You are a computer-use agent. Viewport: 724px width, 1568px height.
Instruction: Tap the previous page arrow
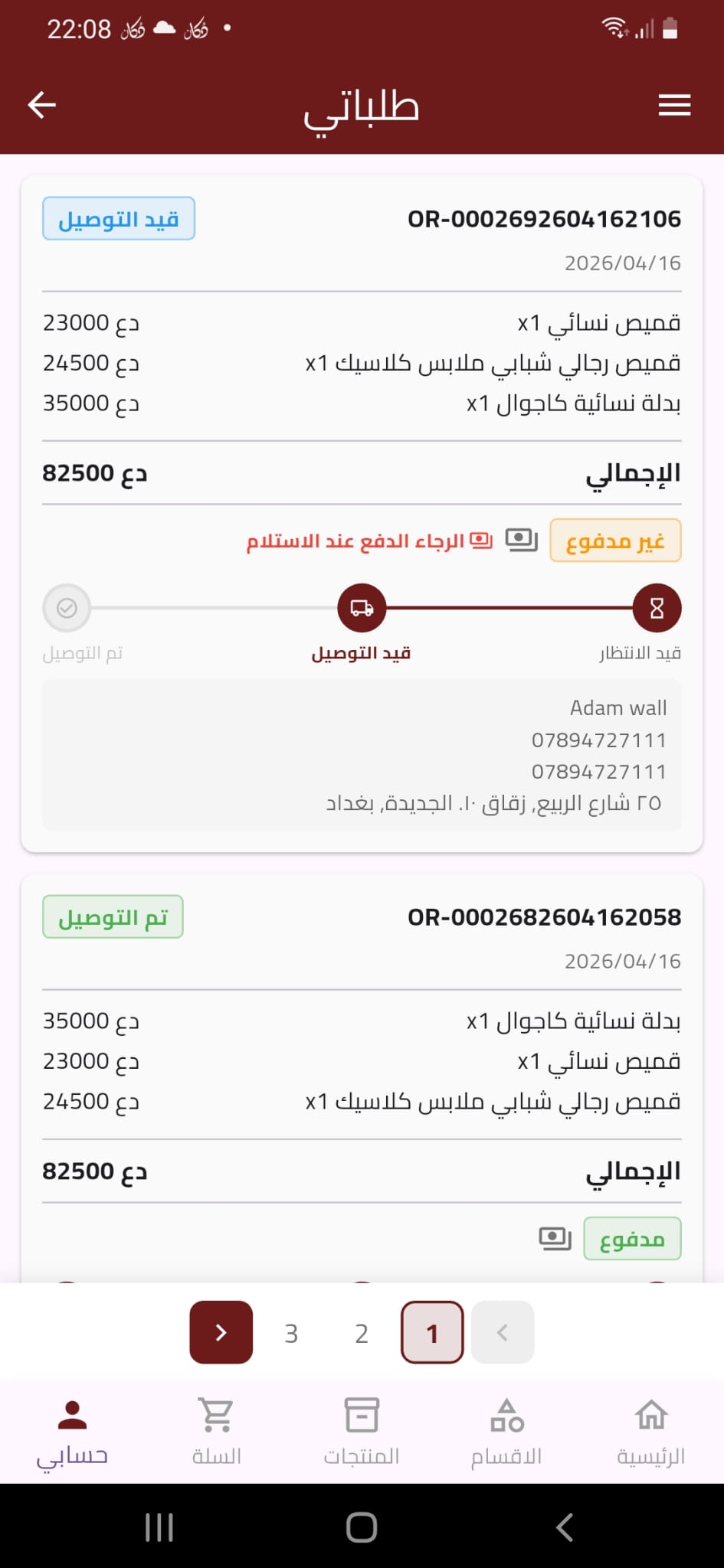tap(503, 1332)
